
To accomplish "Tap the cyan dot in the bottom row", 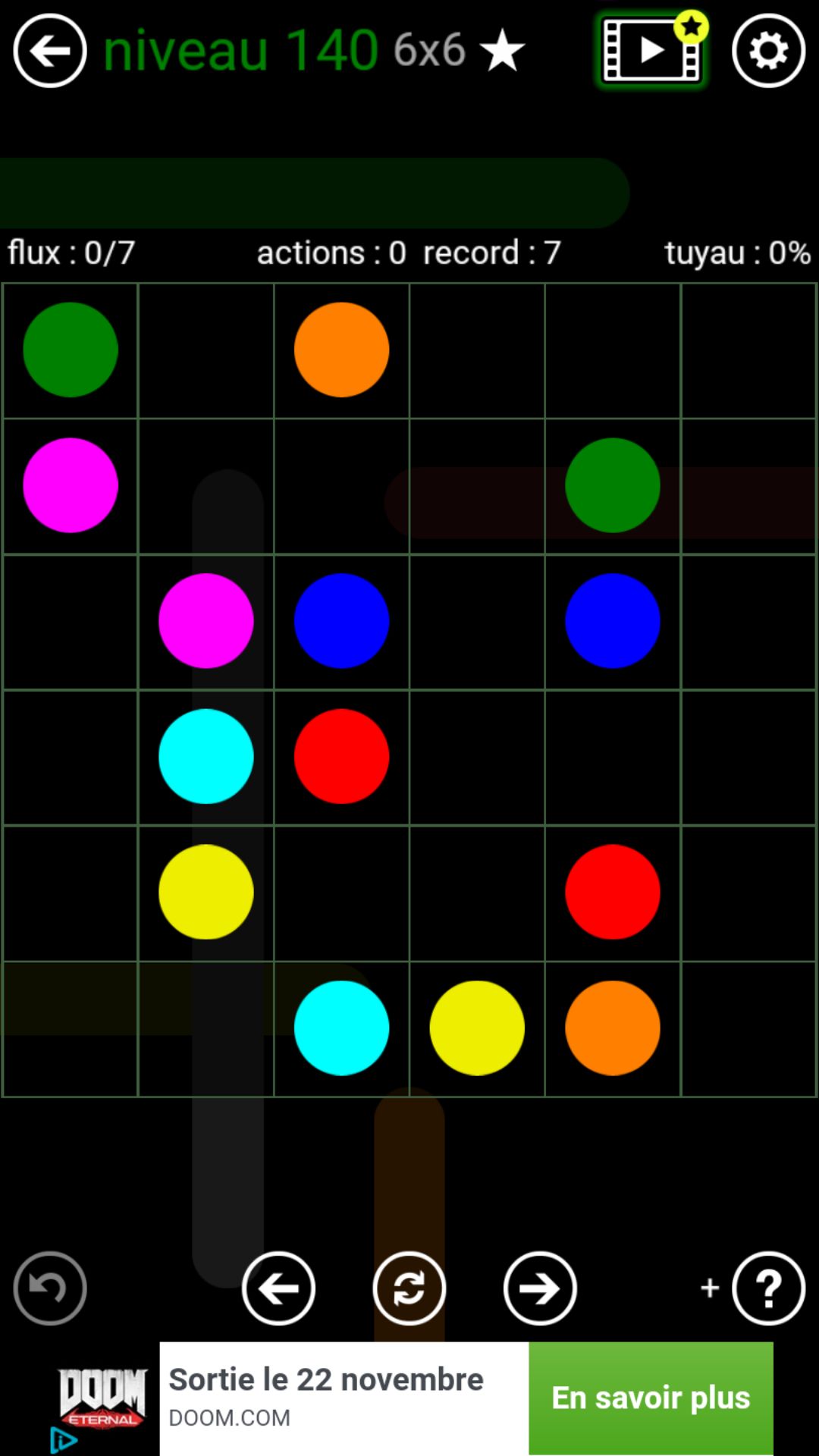I will 341,1028.
